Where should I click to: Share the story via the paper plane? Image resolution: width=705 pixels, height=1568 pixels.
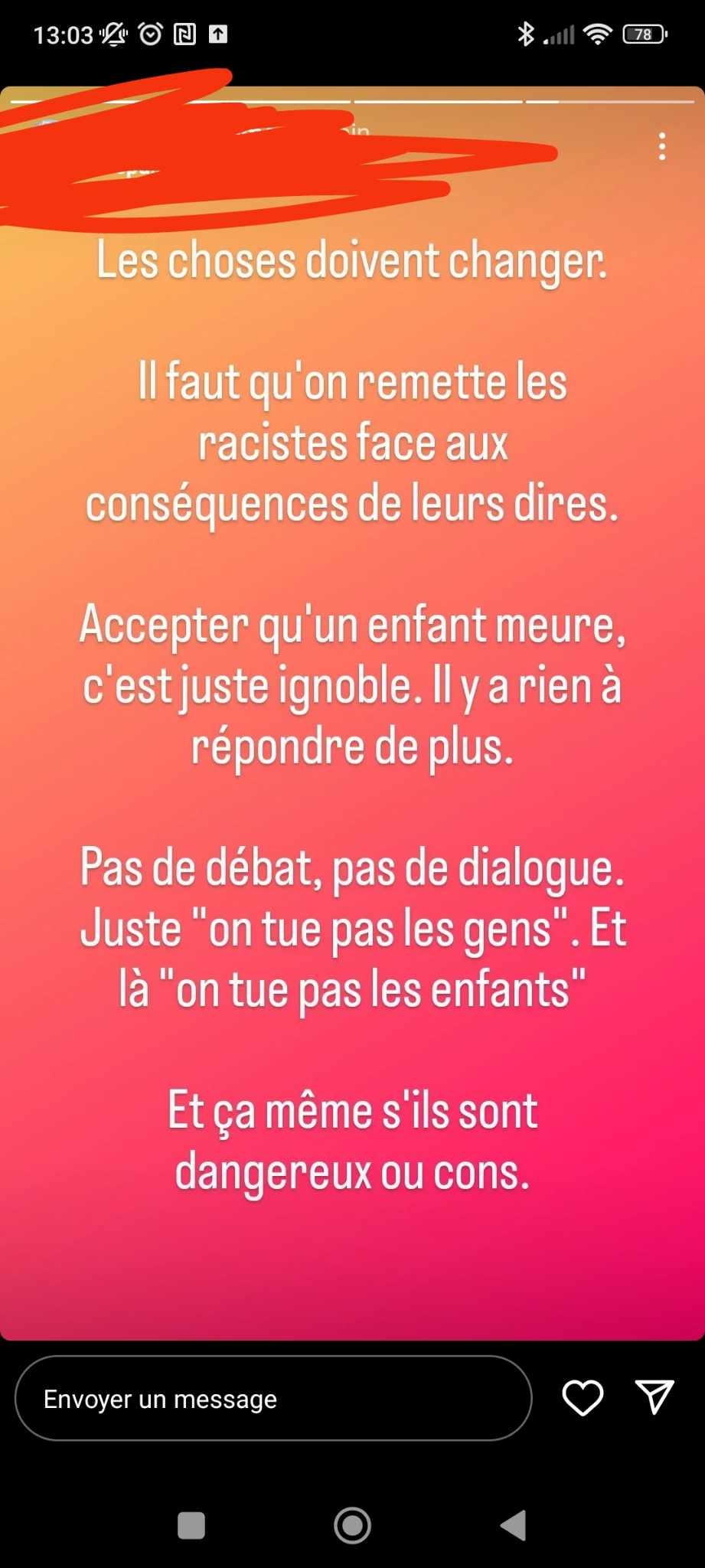(x=655, y=1398)
